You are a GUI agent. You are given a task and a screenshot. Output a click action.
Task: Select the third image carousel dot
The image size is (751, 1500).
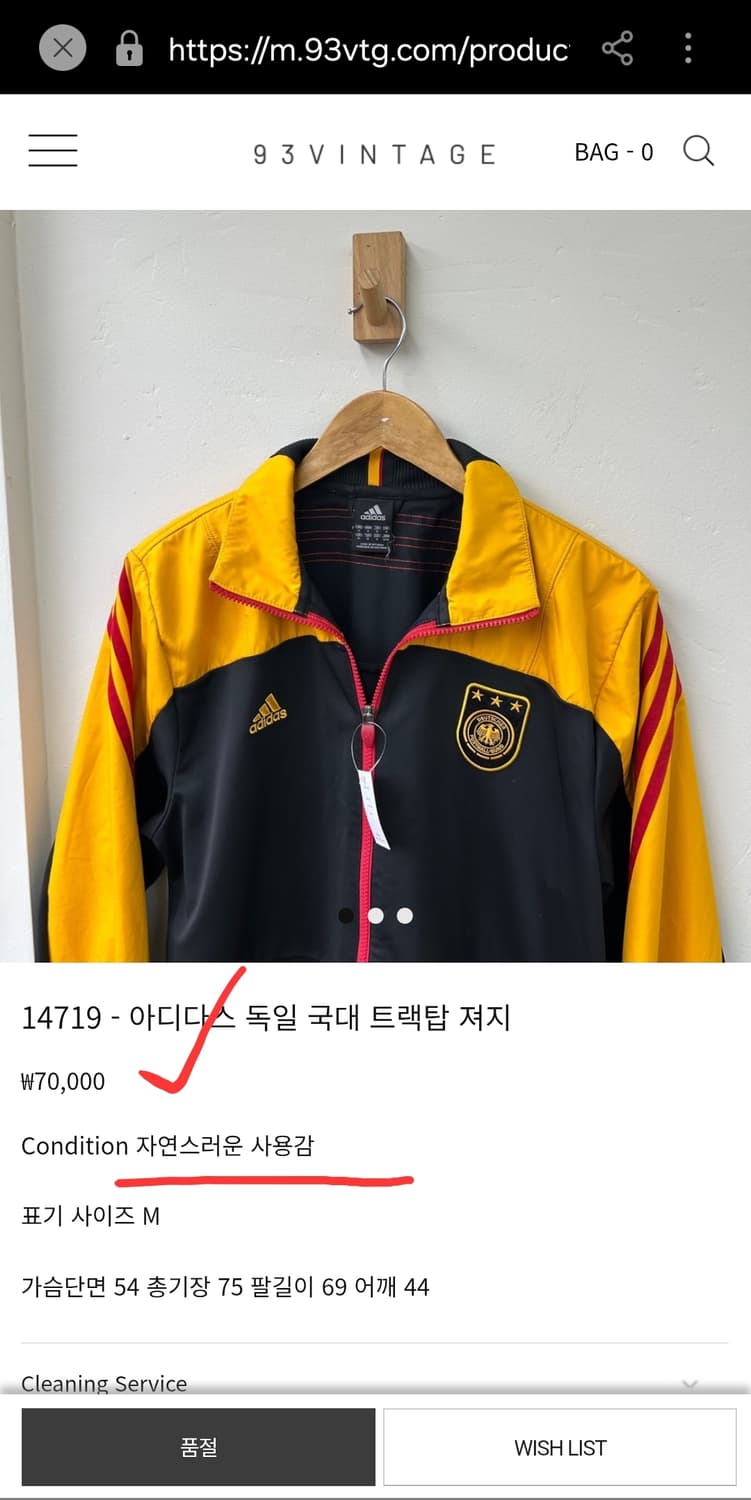(407, 913)
